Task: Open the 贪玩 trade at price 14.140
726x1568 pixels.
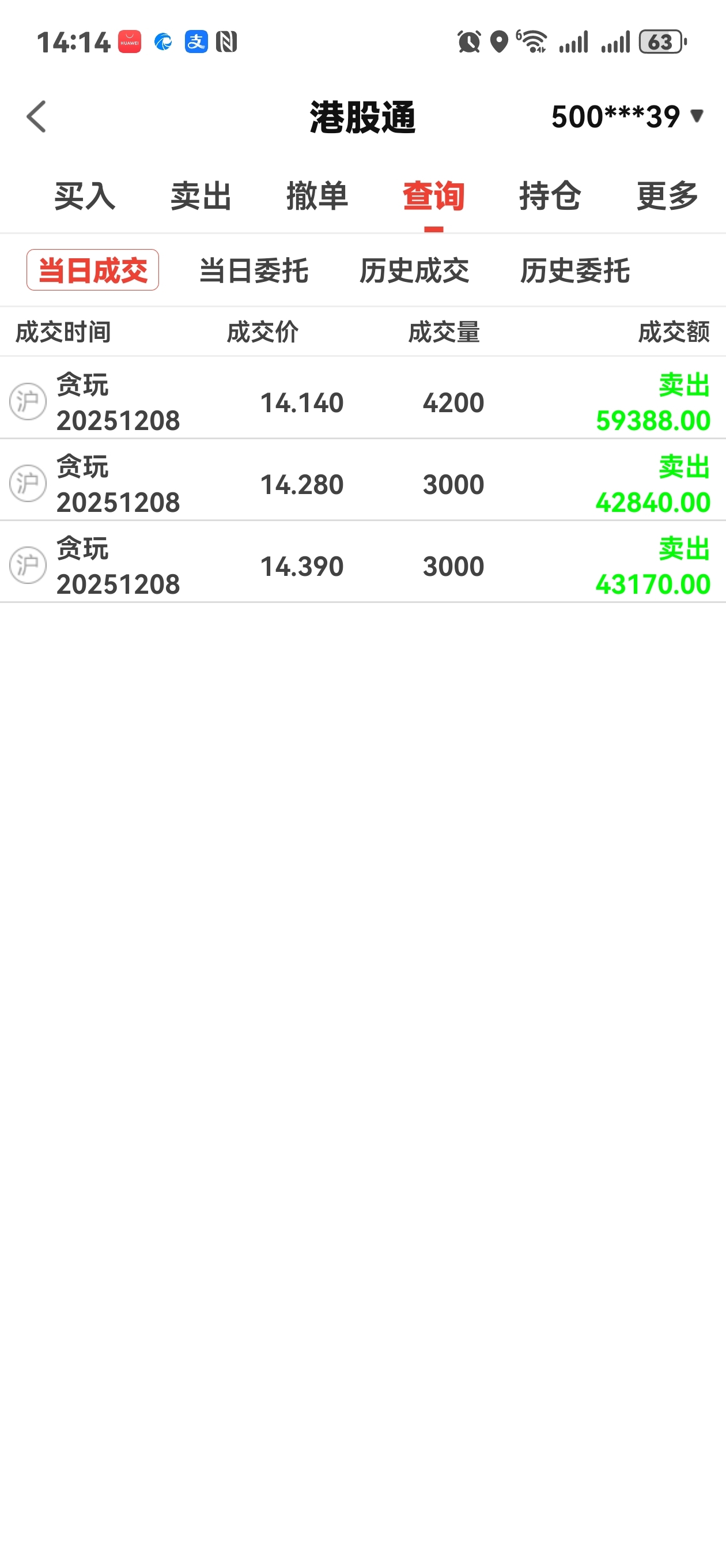Action: point(362,402)
